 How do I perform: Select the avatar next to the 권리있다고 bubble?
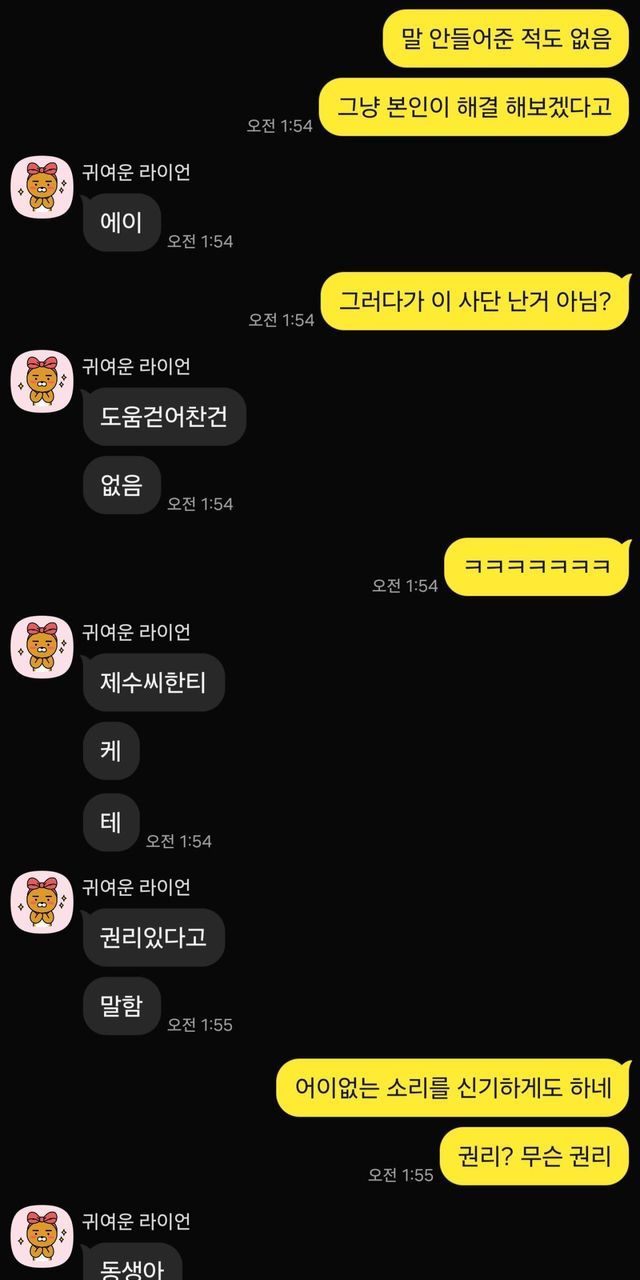[41, 901]
